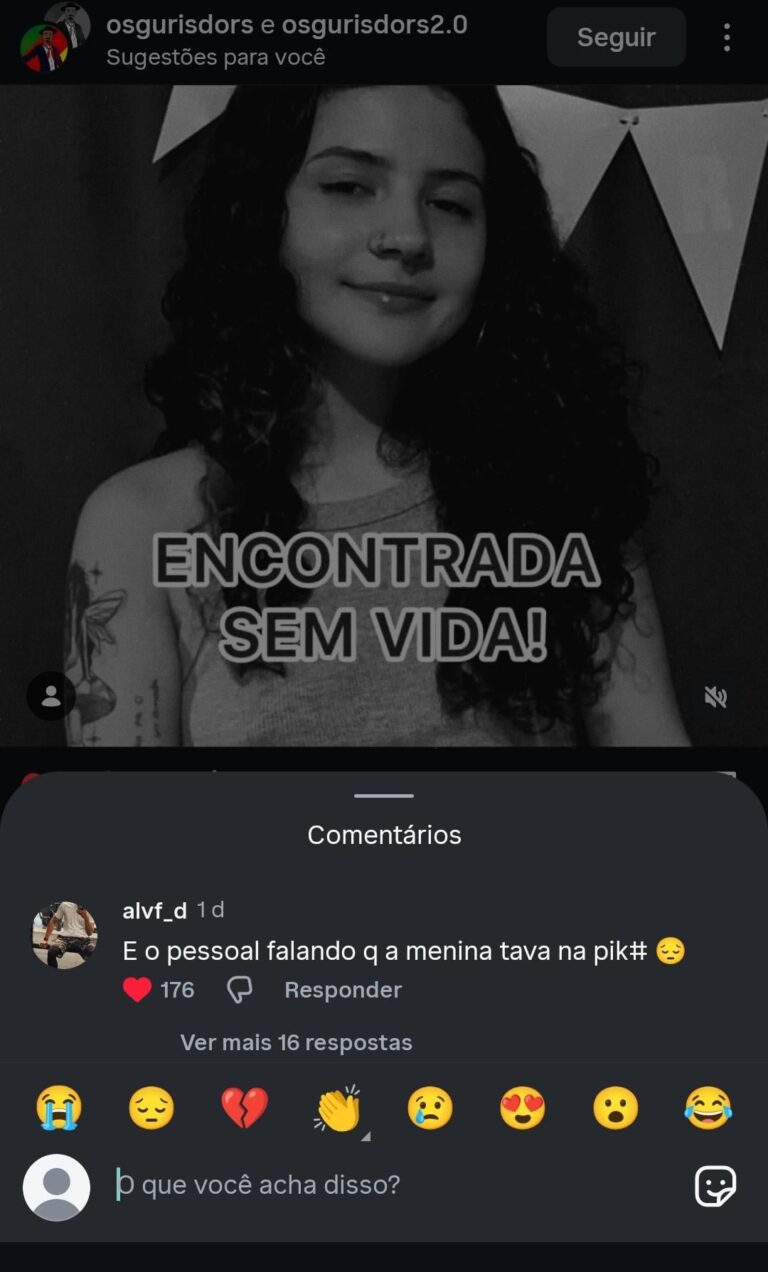Follow osgurisdors with the Seguir button
This screenshot has height=1272, width=768.
point(616,37)
